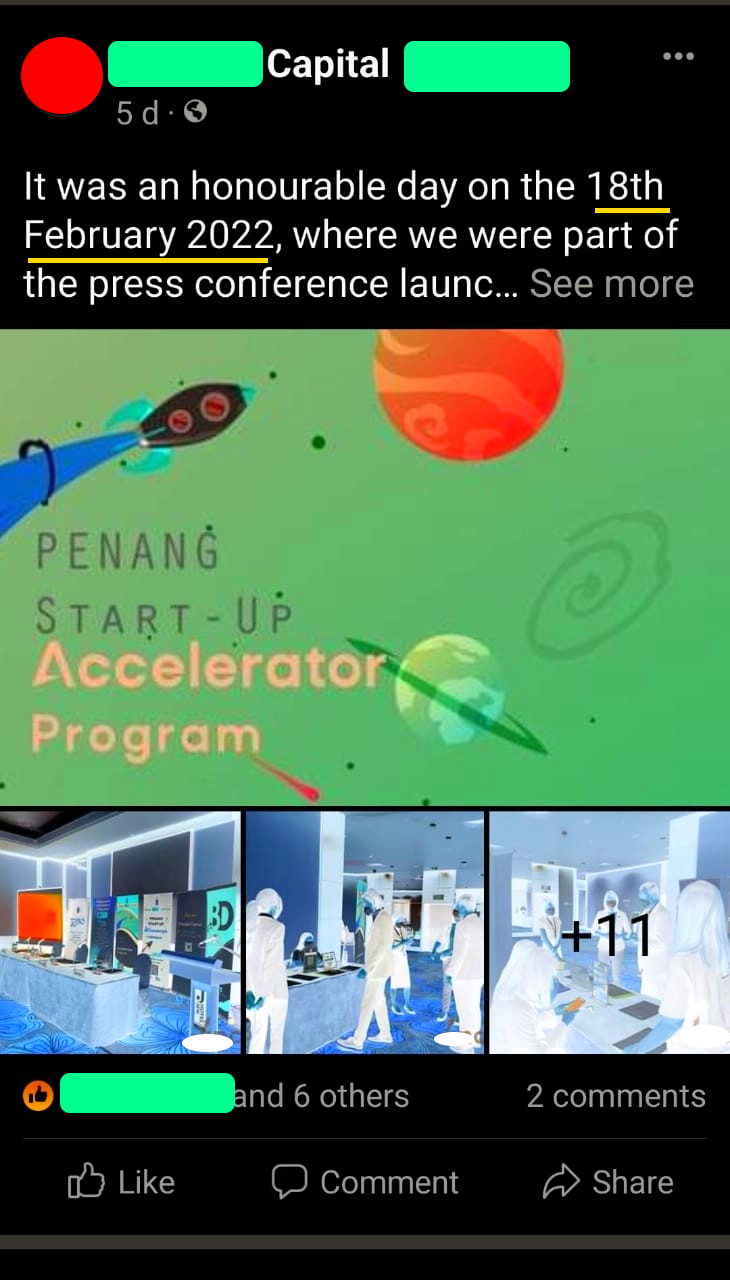Share this post
This screenshot has height=1280, width=730.
coord(608,1182)
